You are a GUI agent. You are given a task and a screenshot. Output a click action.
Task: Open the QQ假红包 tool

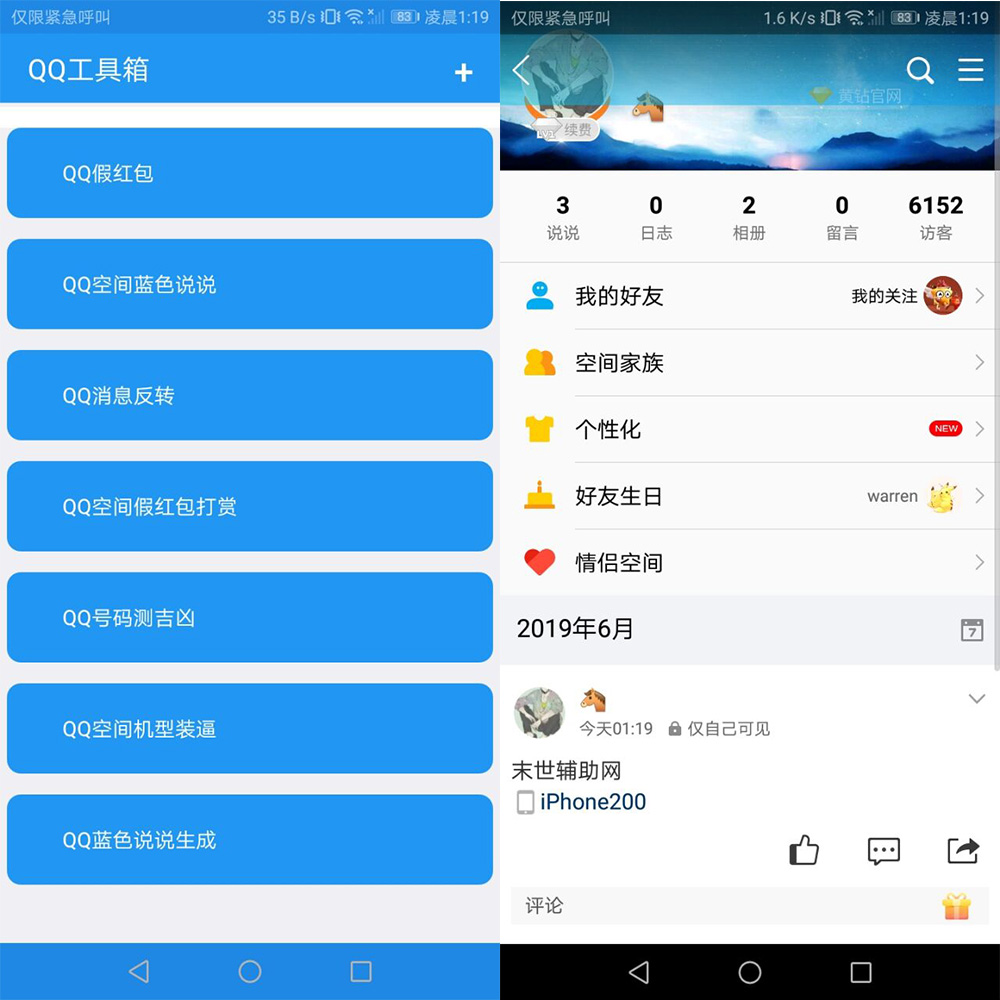pyautogui.click(x=250, y=173)
